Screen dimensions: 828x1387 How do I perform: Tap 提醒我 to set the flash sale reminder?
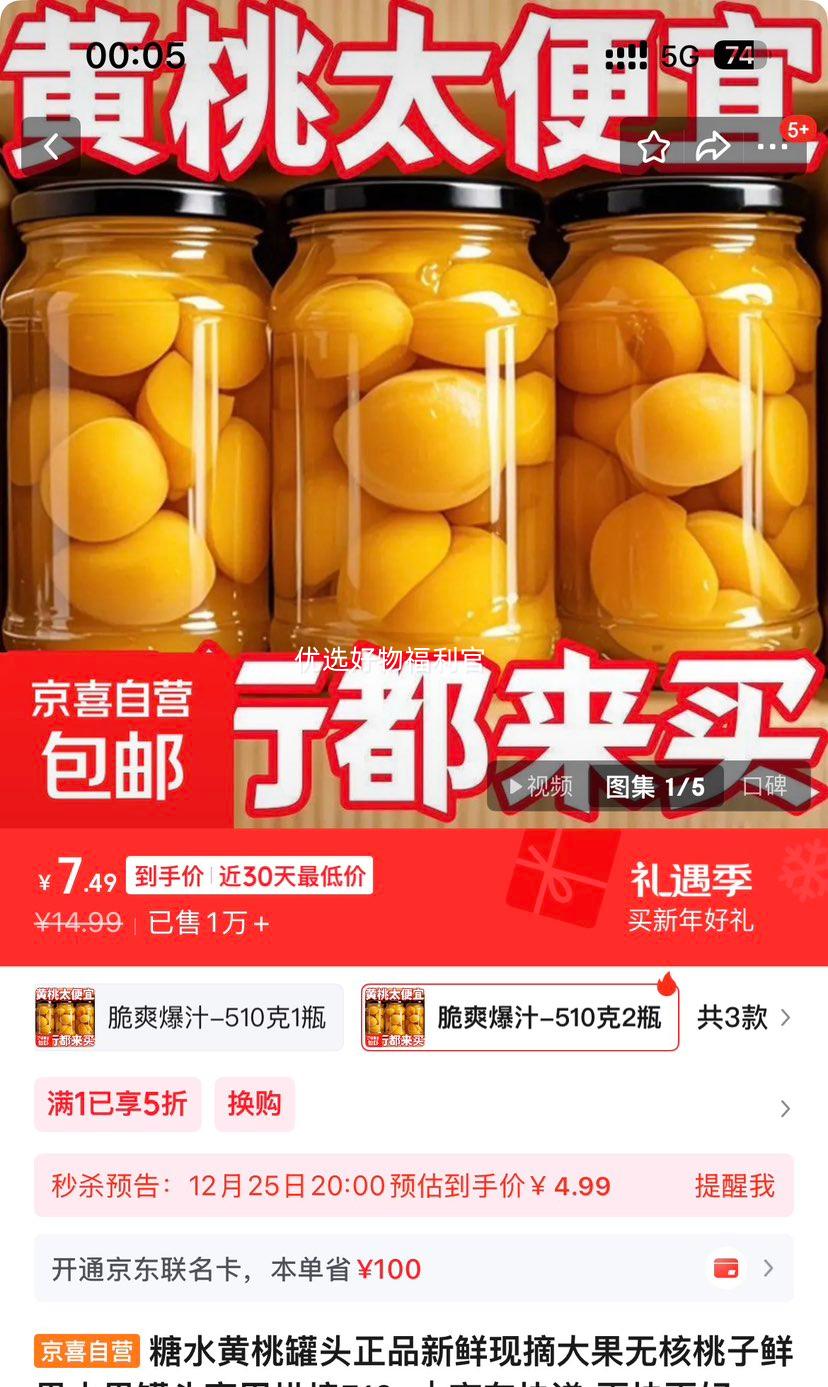(x=735, y=1186)
